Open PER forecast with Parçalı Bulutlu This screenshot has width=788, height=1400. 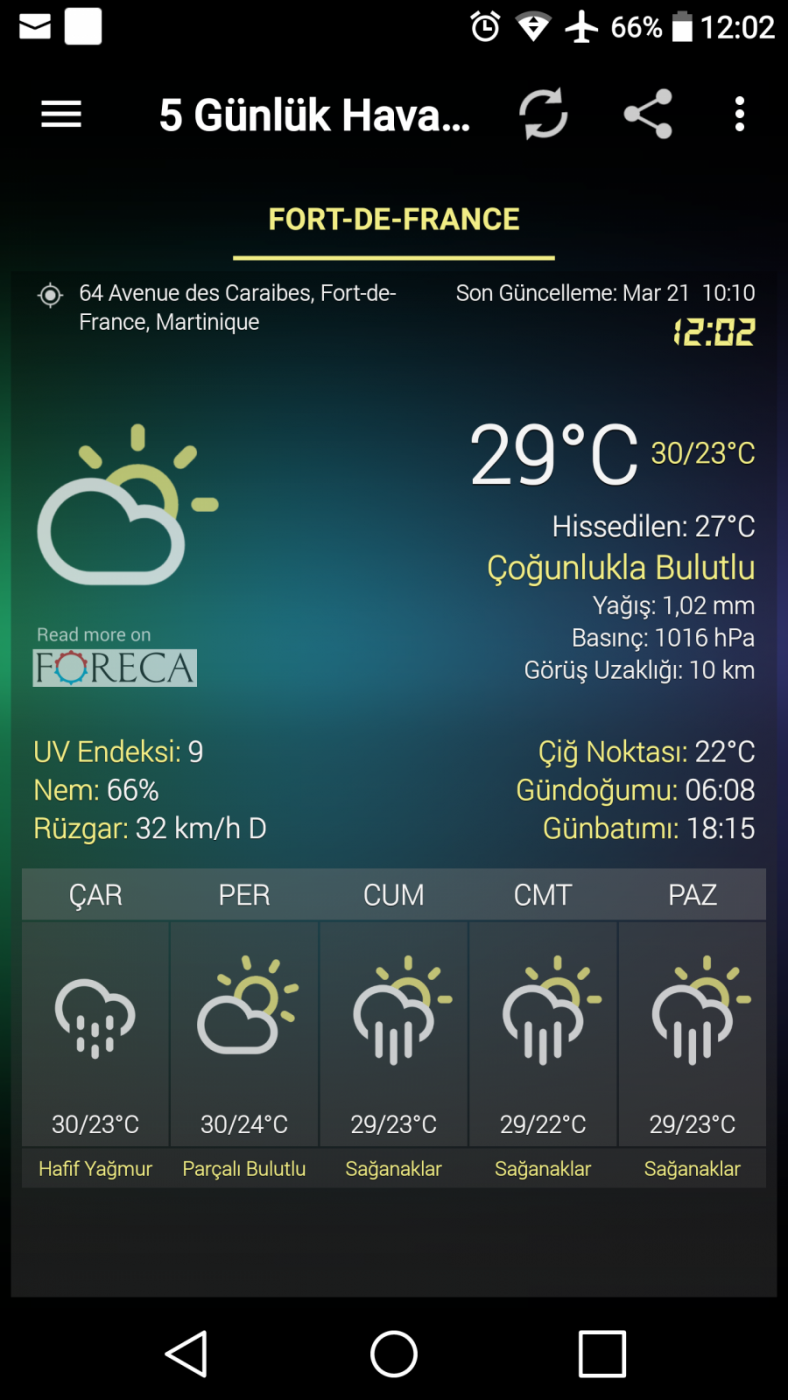coord(245,1030)
